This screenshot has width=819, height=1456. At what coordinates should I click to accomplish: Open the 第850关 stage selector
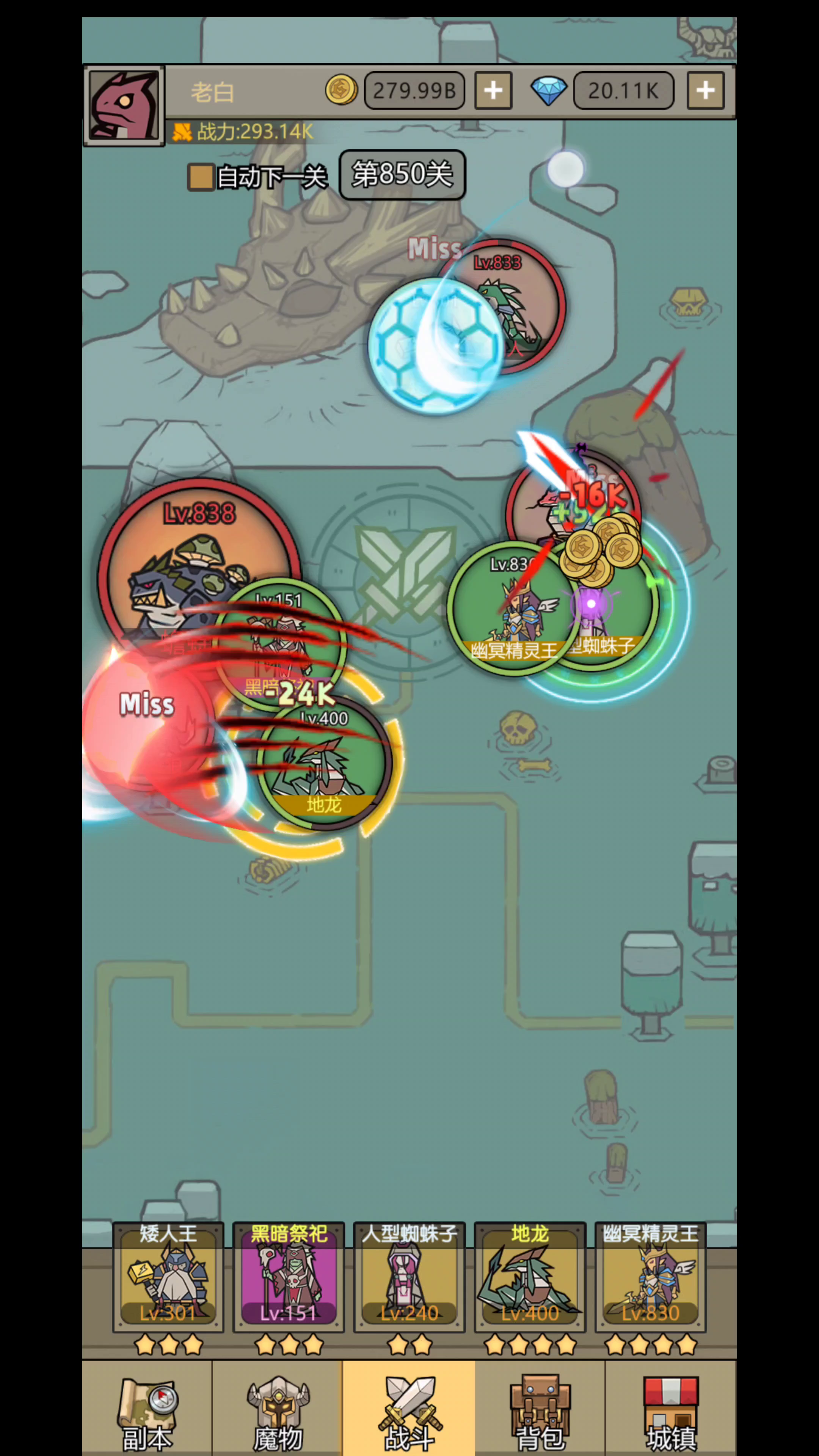[x=402, y=175]
